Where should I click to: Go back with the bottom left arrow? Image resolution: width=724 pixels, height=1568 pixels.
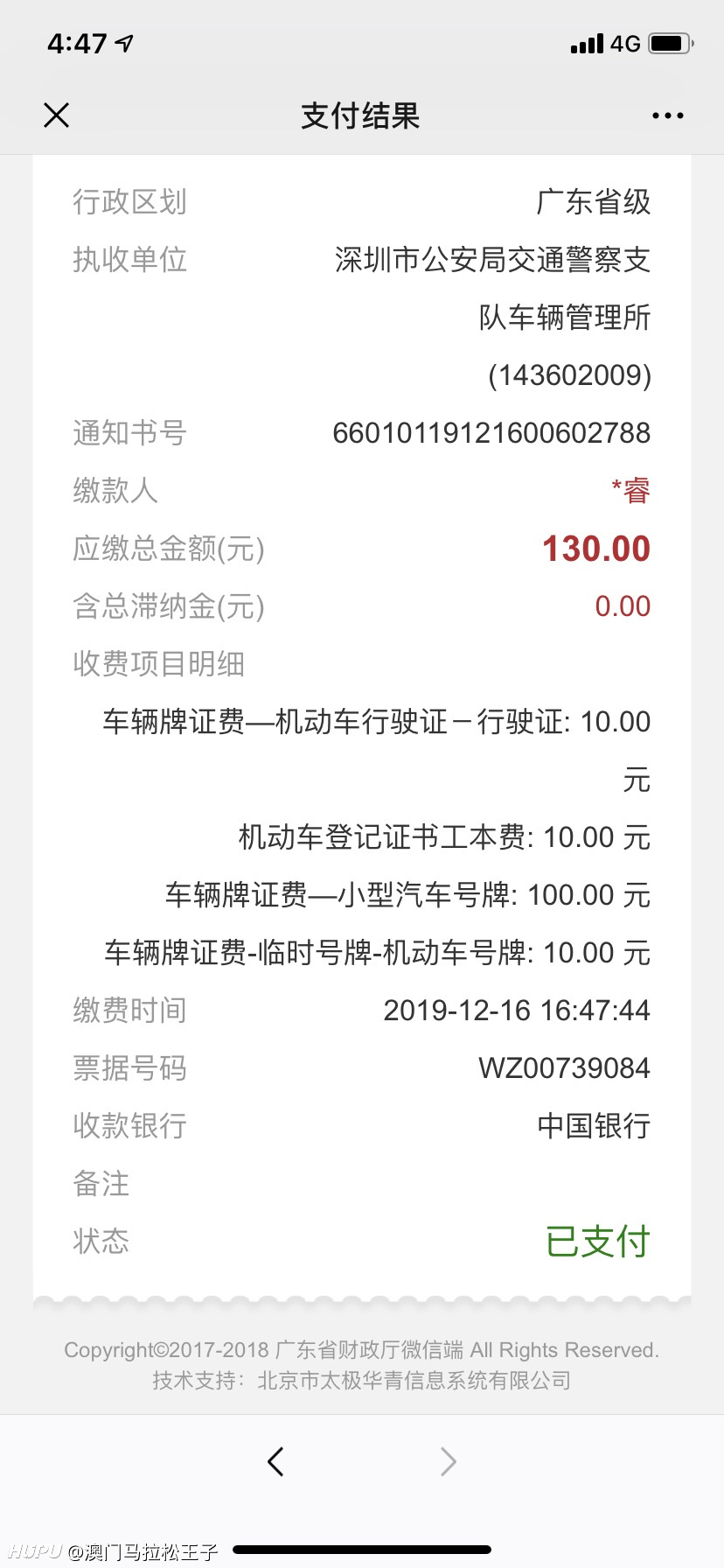pos(275,1461)
